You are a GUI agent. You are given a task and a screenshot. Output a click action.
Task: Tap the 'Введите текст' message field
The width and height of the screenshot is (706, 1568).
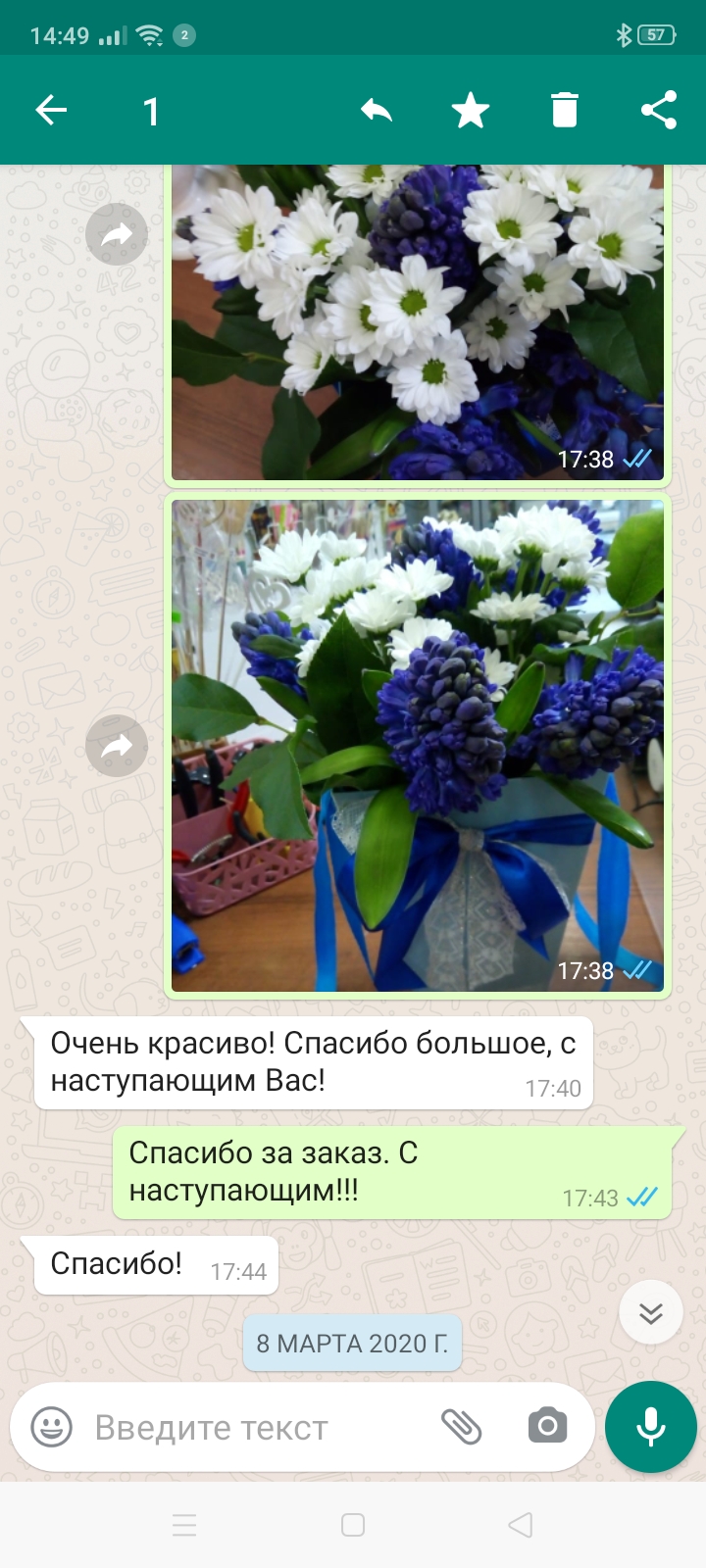[x=255, y=1428]
